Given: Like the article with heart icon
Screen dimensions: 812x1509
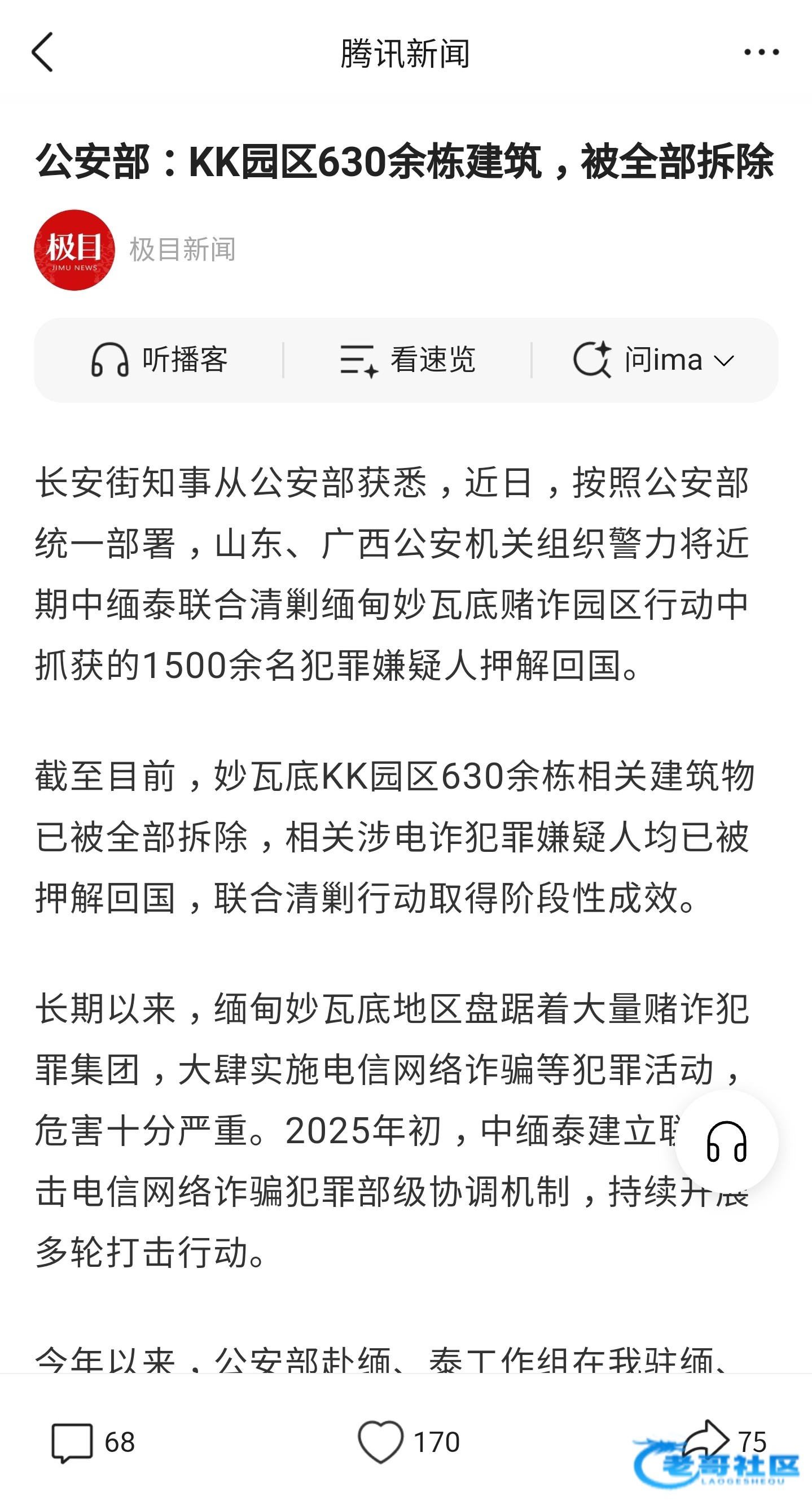Looking at the screenshot, I should [381, 1442].
